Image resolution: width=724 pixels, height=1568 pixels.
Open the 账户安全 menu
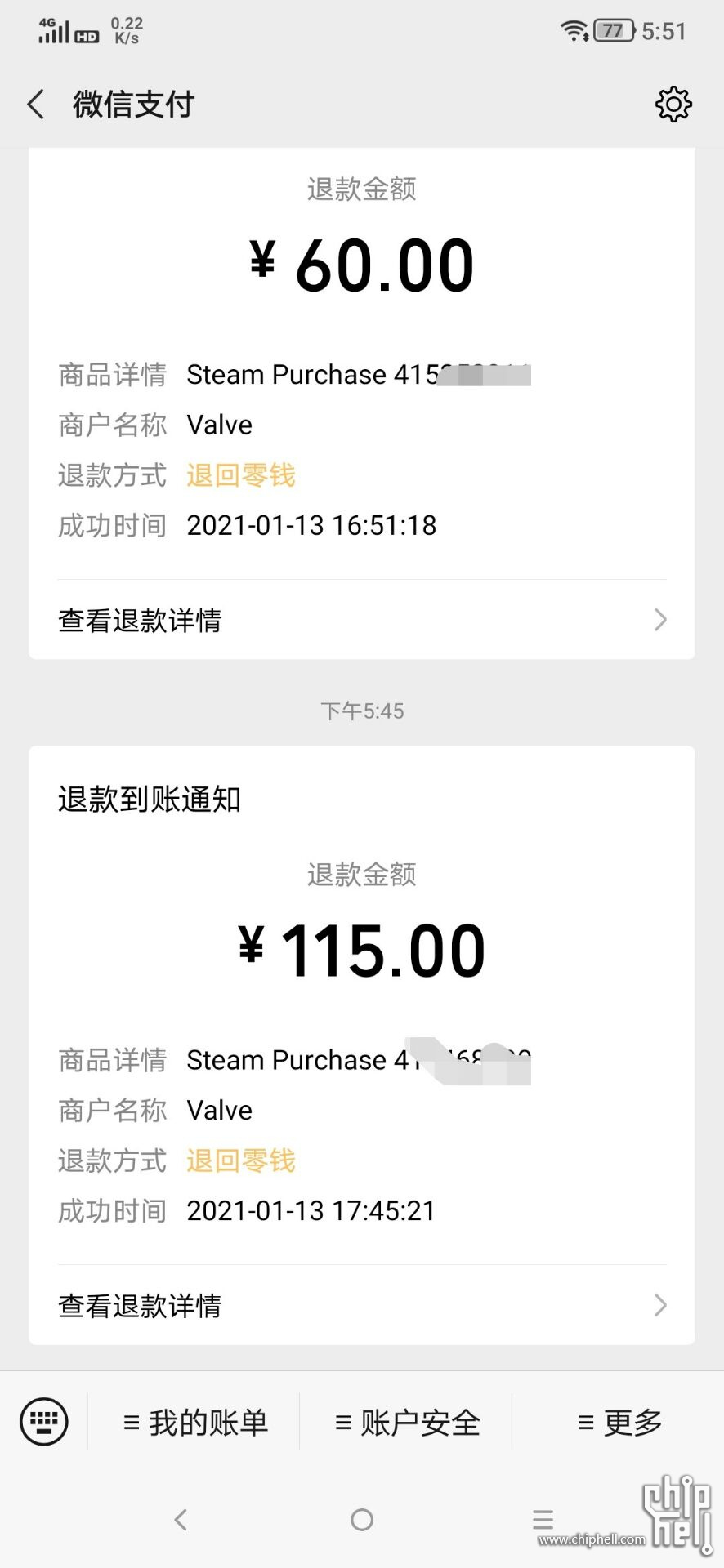pyautogui.click(x=406, y=1423)
